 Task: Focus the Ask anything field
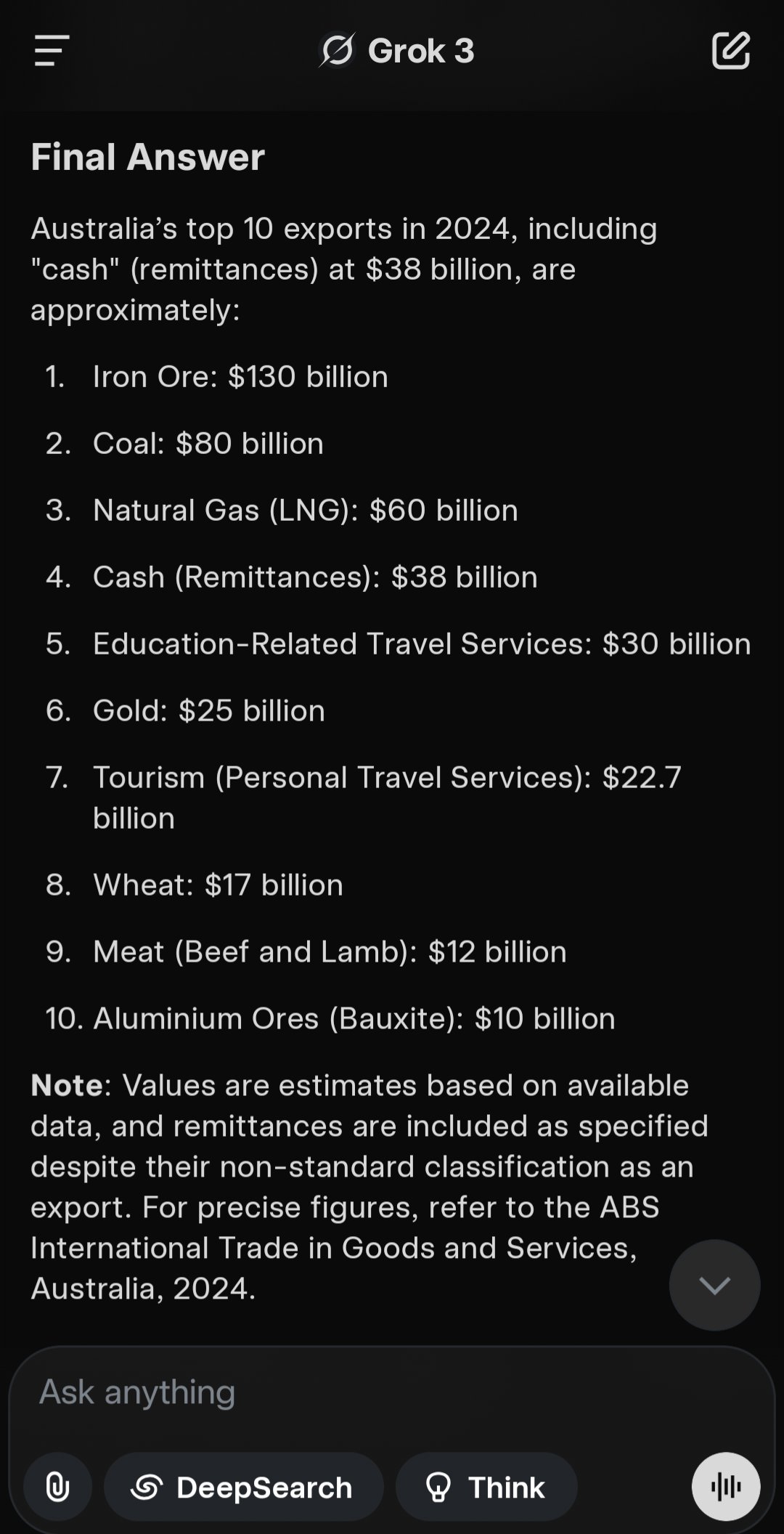tap(392, 1392)
